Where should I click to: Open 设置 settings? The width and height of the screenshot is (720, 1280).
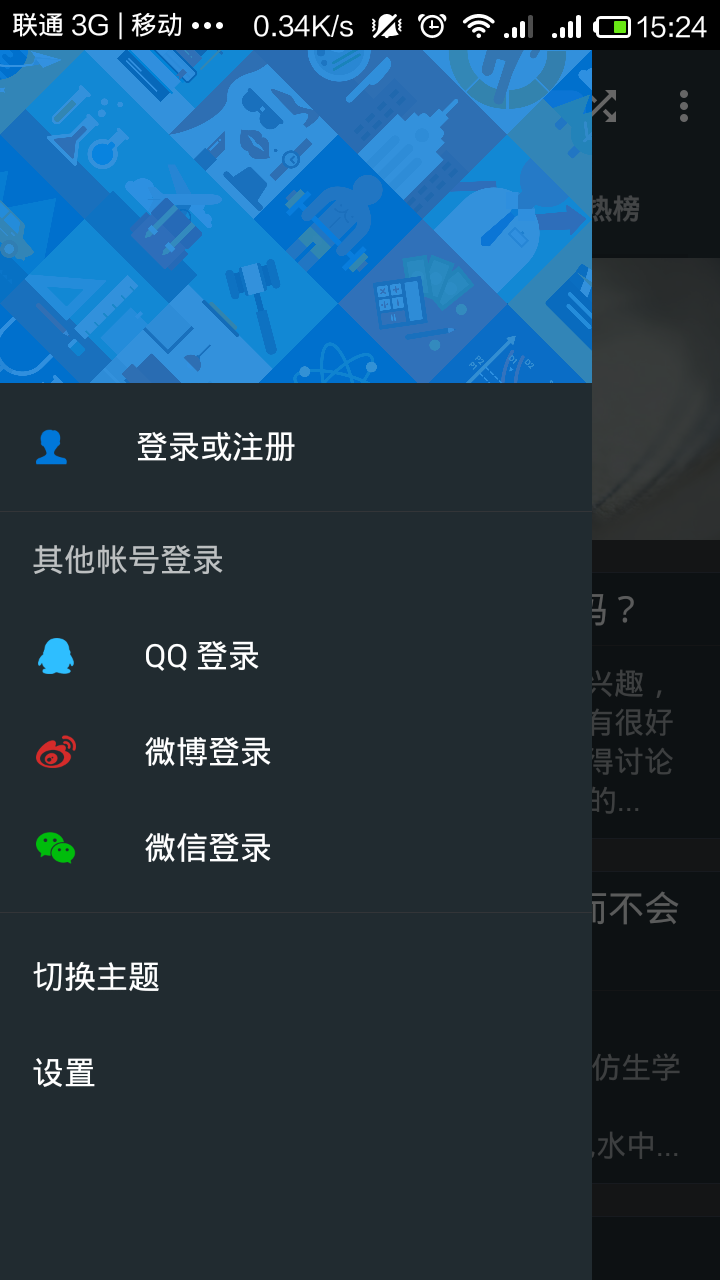tap(65, 1073)
